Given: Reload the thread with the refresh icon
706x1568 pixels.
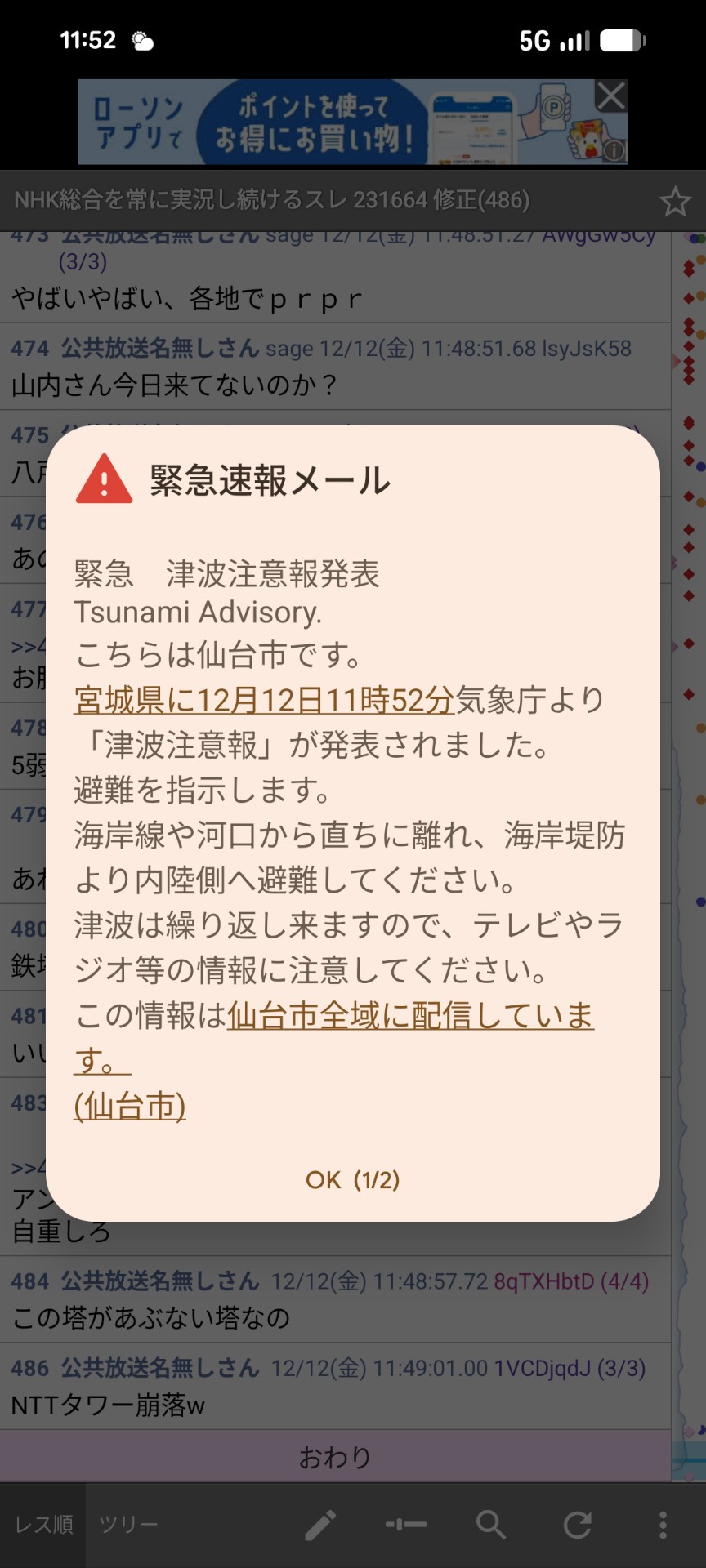Looking at the screenshot, I should (x=577, y=1524).
